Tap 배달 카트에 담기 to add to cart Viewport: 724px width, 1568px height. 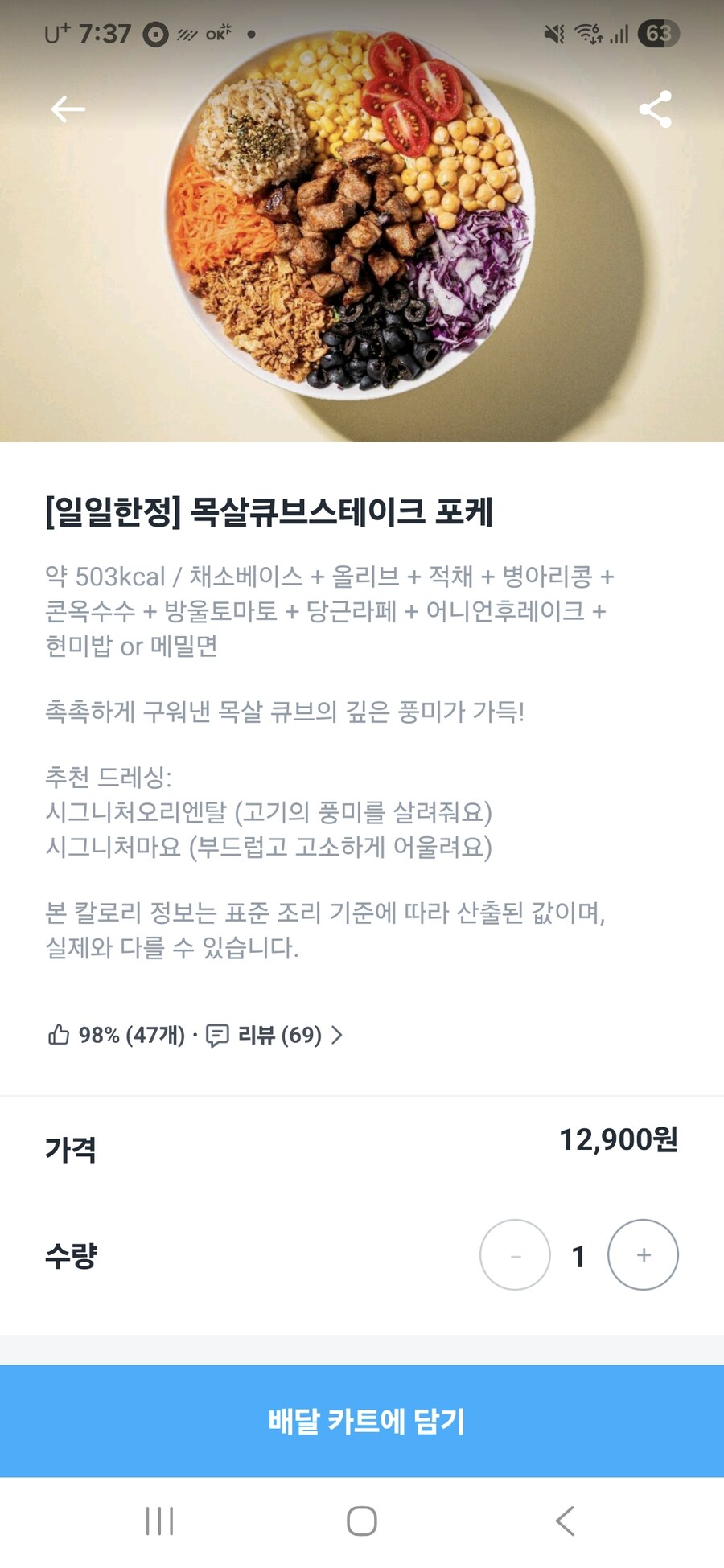pyautogui.click(x=362, y=1421)
